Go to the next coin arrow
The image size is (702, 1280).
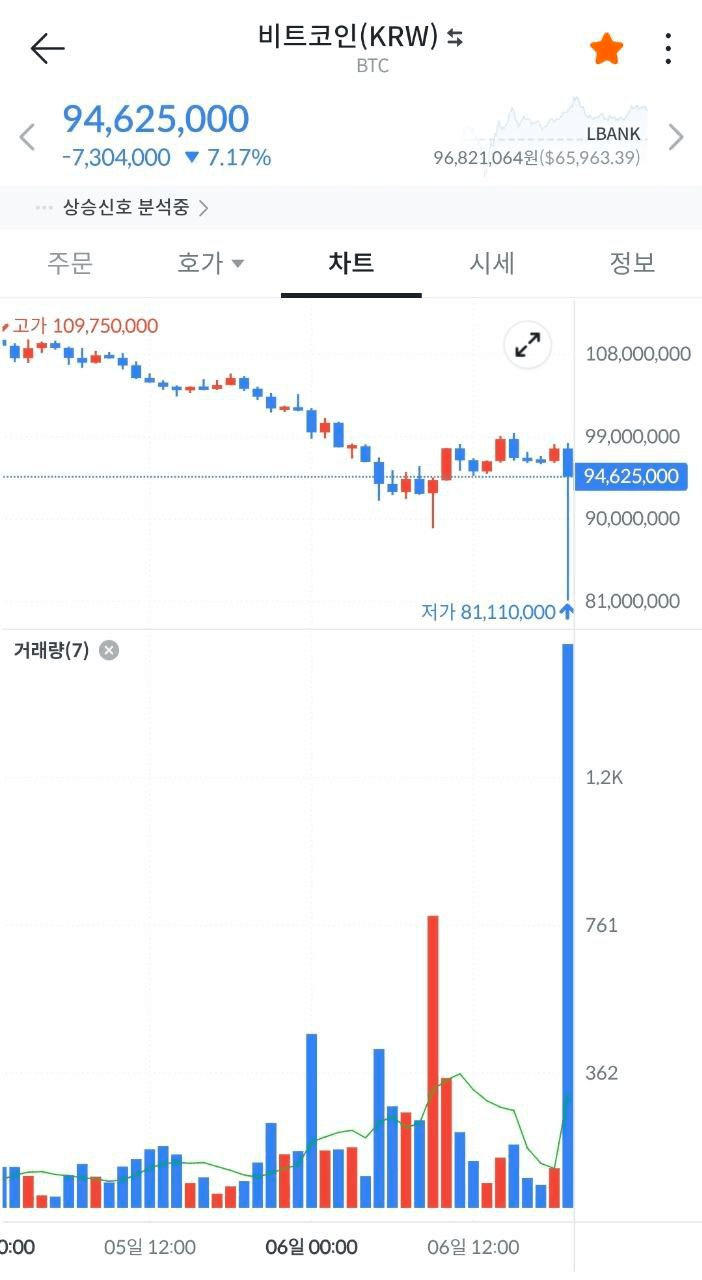point(676,137)
